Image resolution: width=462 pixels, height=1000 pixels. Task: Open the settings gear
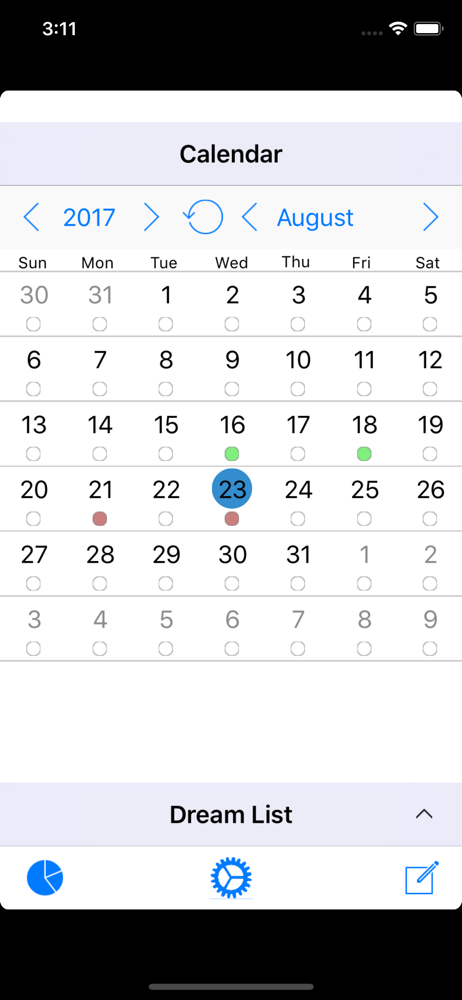point(231,878)
